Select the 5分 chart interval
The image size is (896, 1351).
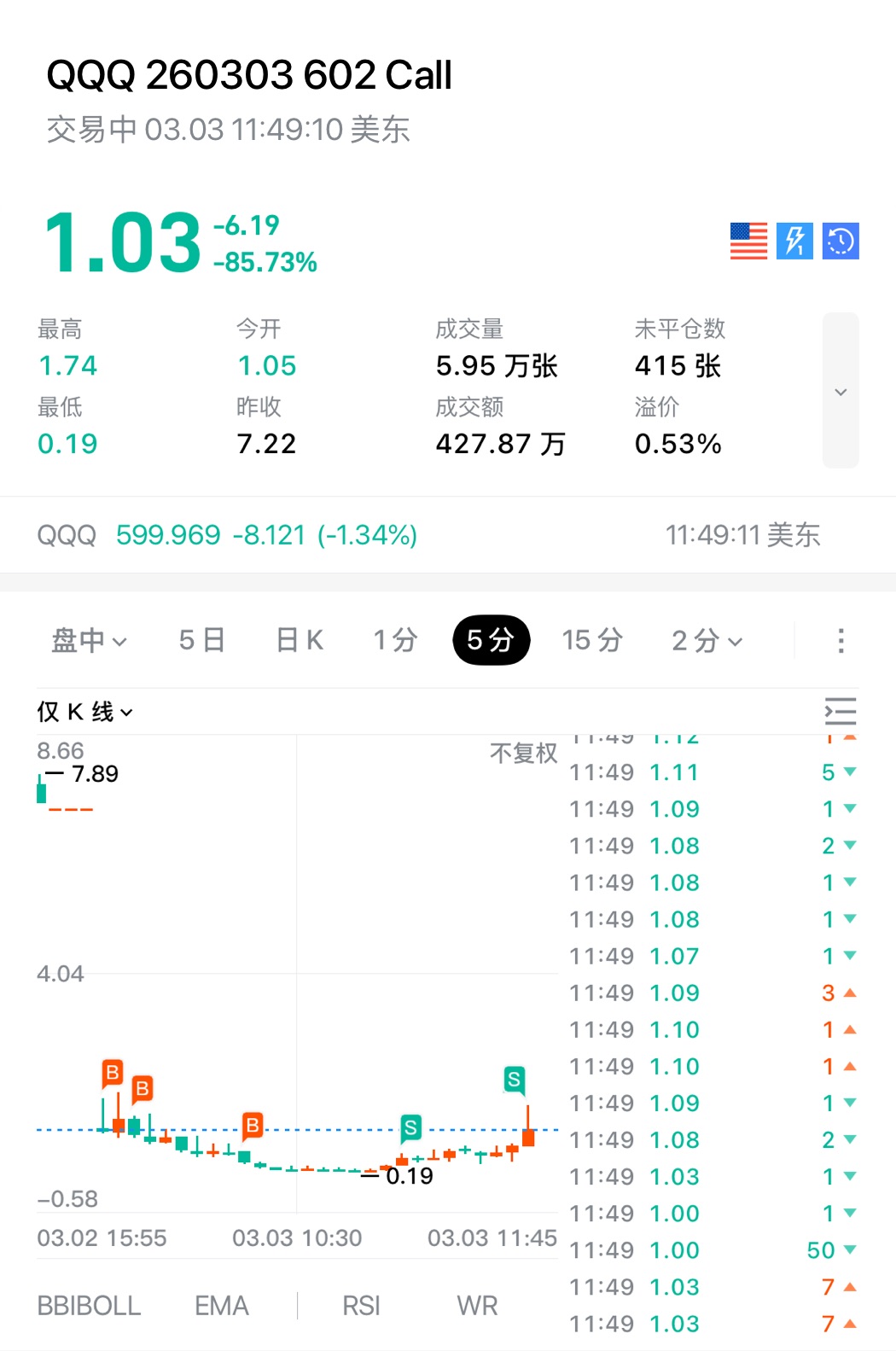491,640
